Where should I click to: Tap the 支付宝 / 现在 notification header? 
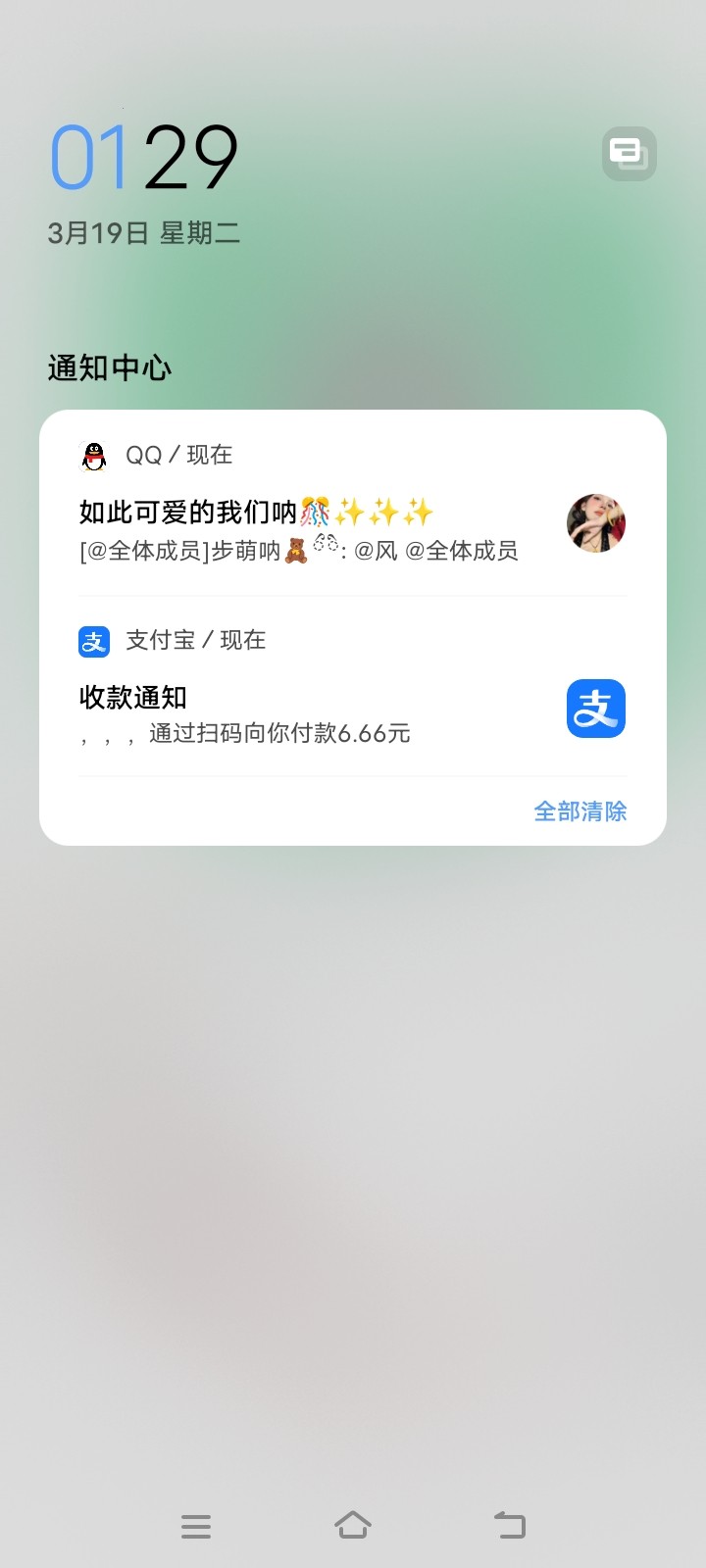tap(196, 641)
